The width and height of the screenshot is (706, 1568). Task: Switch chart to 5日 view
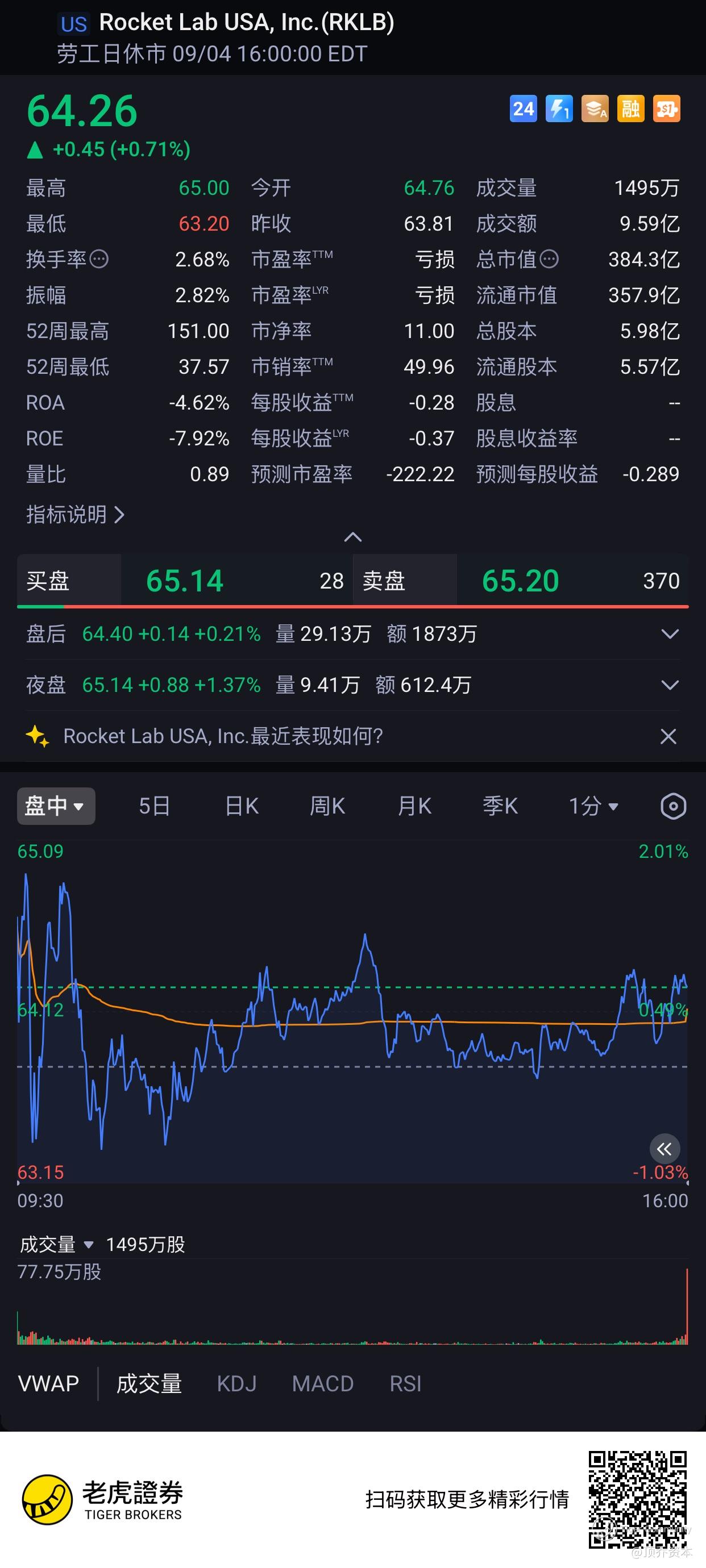(154, 806)
